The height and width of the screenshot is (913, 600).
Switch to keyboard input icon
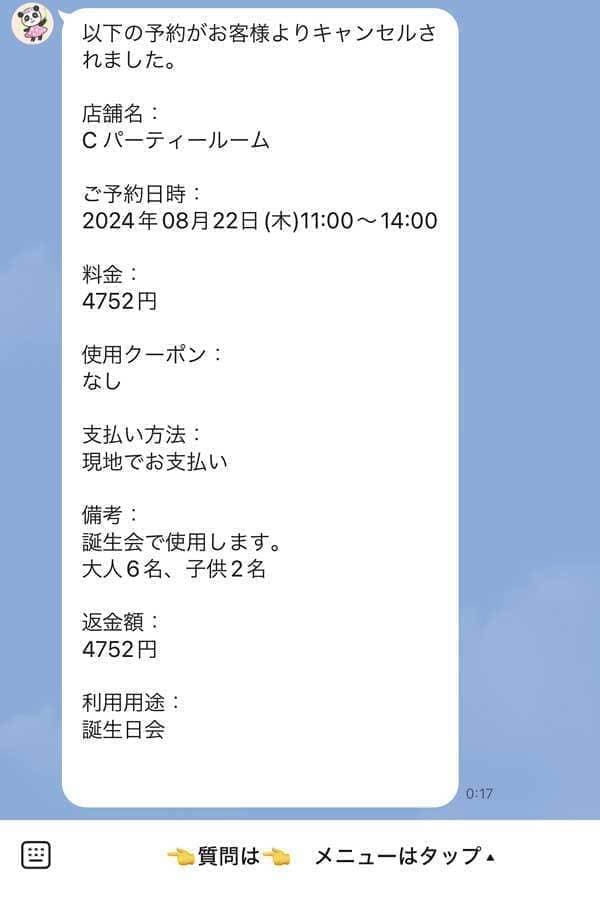(x=36, y=855)
